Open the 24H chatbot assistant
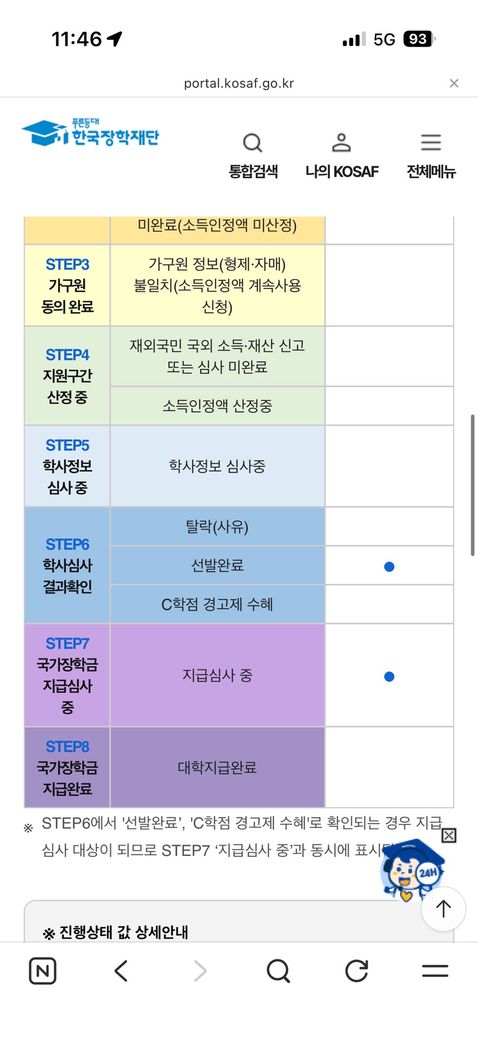 412,870
